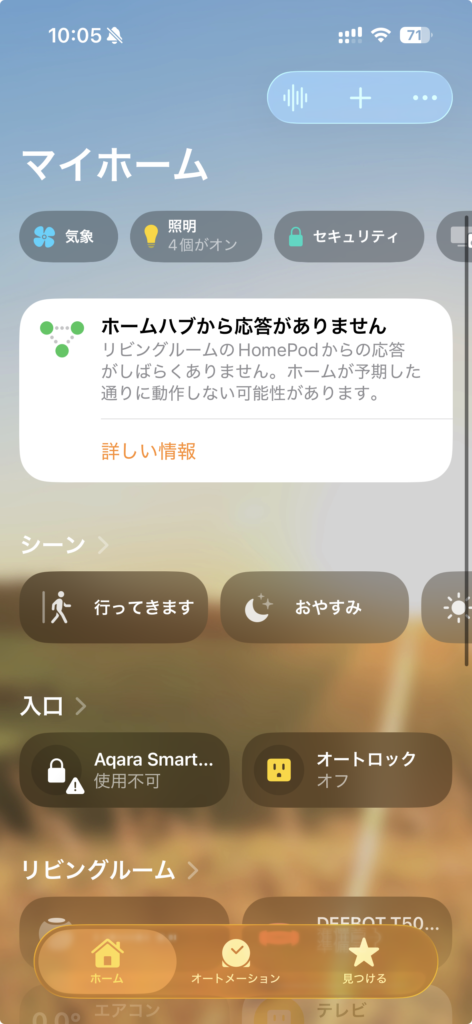Open the リビングルーム room header

coord(110,870)
